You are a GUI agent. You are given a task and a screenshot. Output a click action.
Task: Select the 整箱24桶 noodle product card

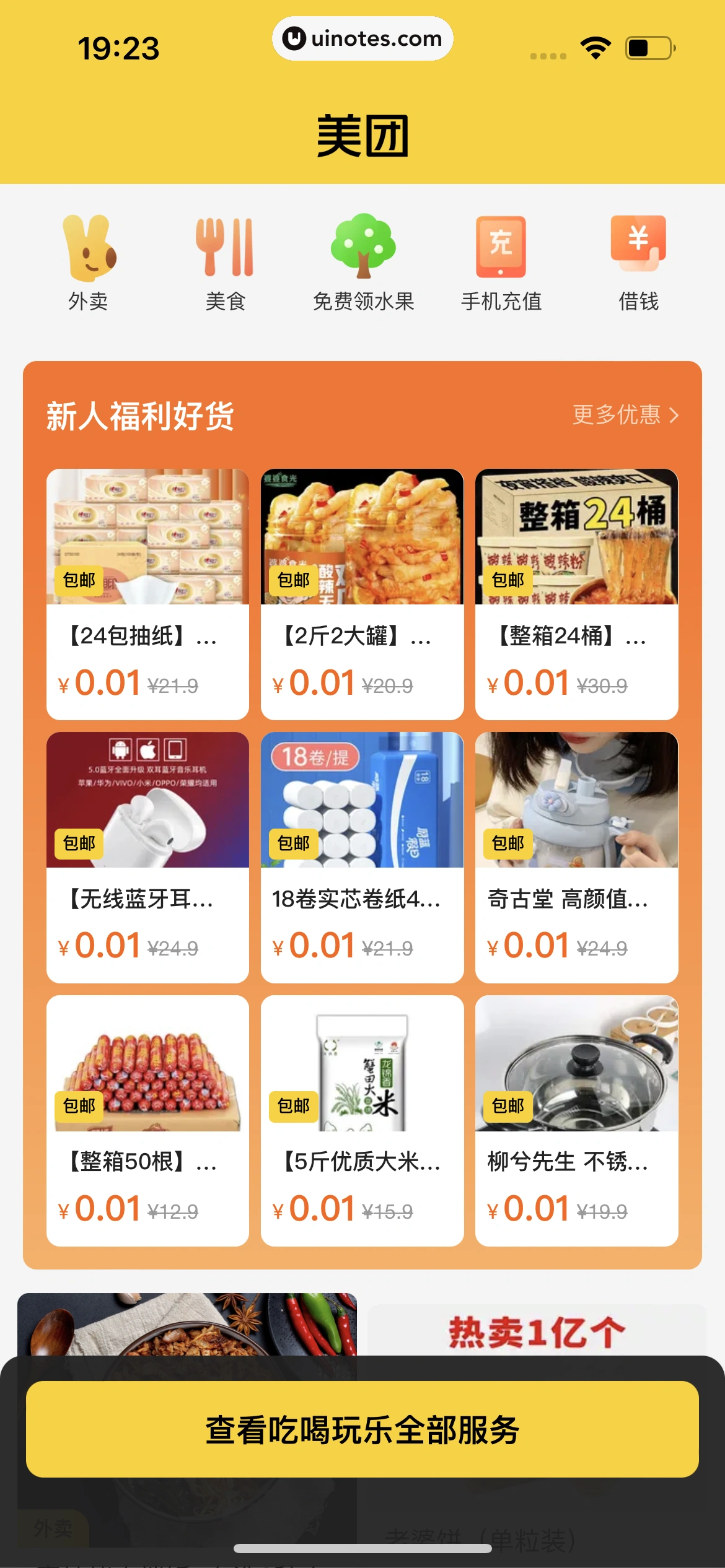coord(576,593)
